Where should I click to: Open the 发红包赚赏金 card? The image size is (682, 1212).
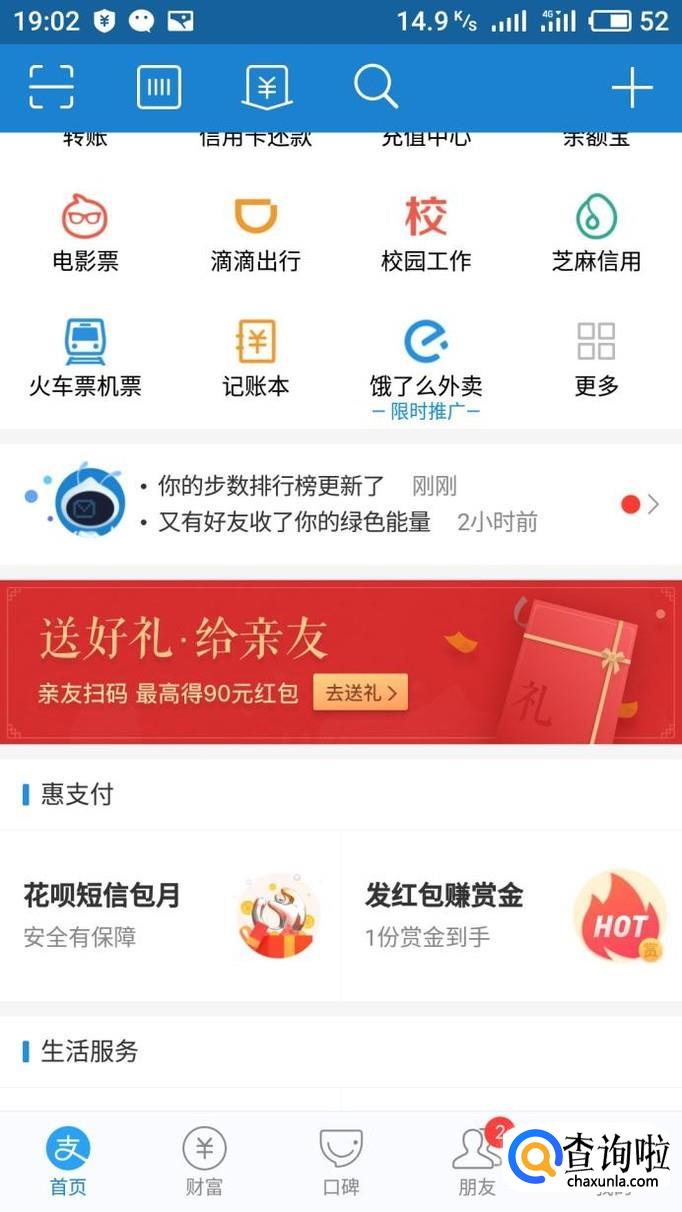512,915
